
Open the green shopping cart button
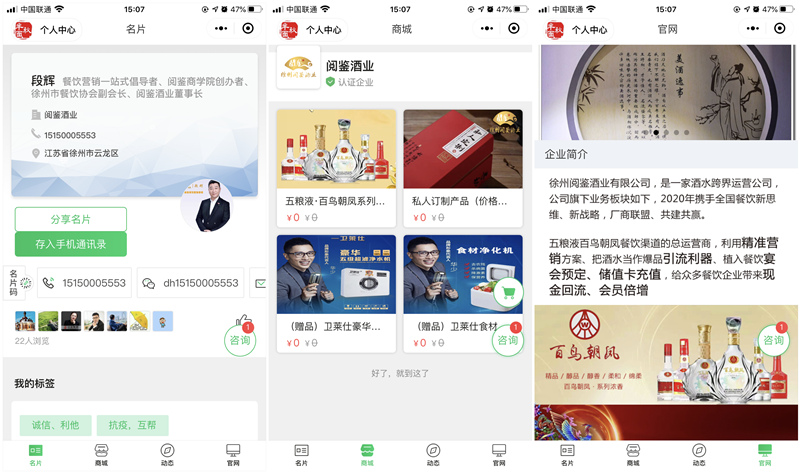(x=509, y=292)
